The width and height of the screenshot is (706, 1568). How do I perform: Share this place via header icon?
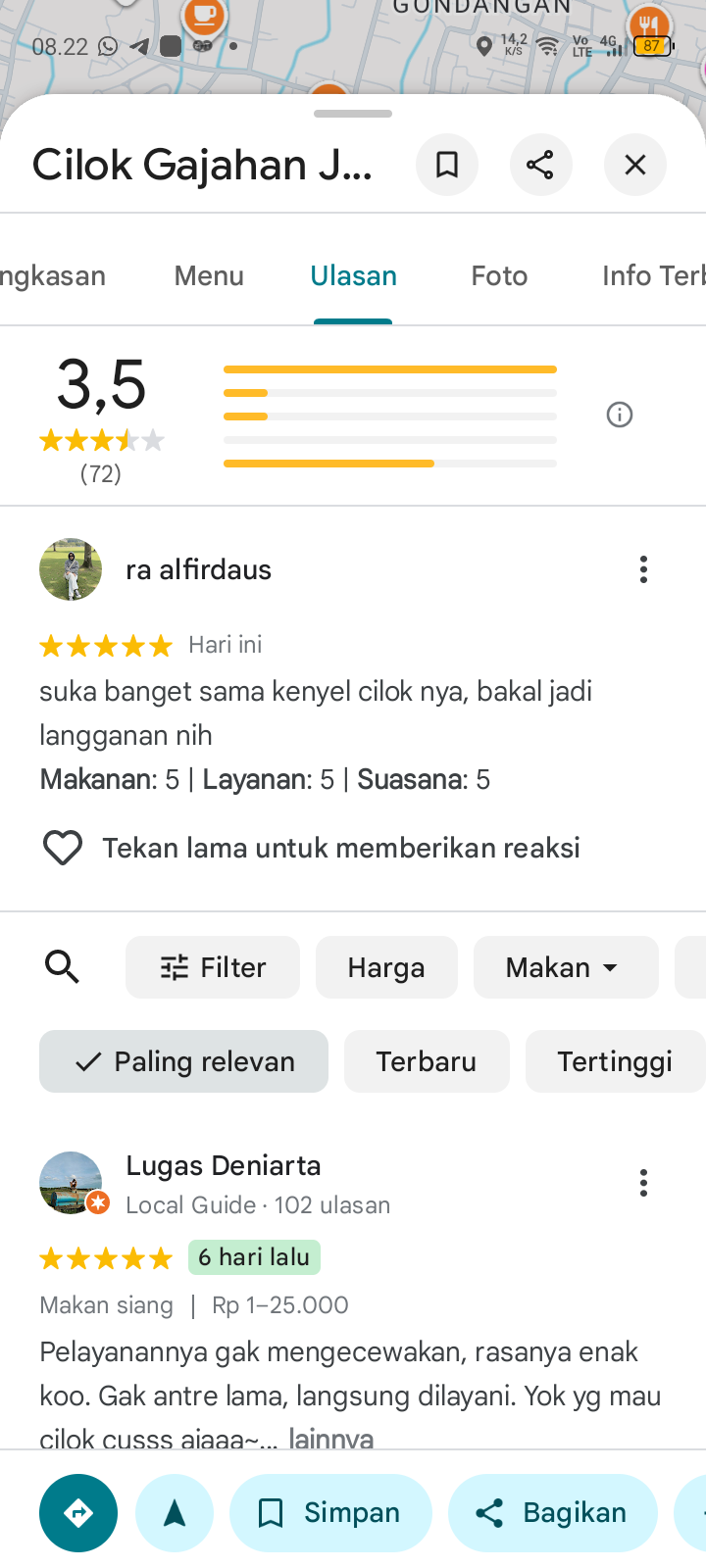point(540,165)
